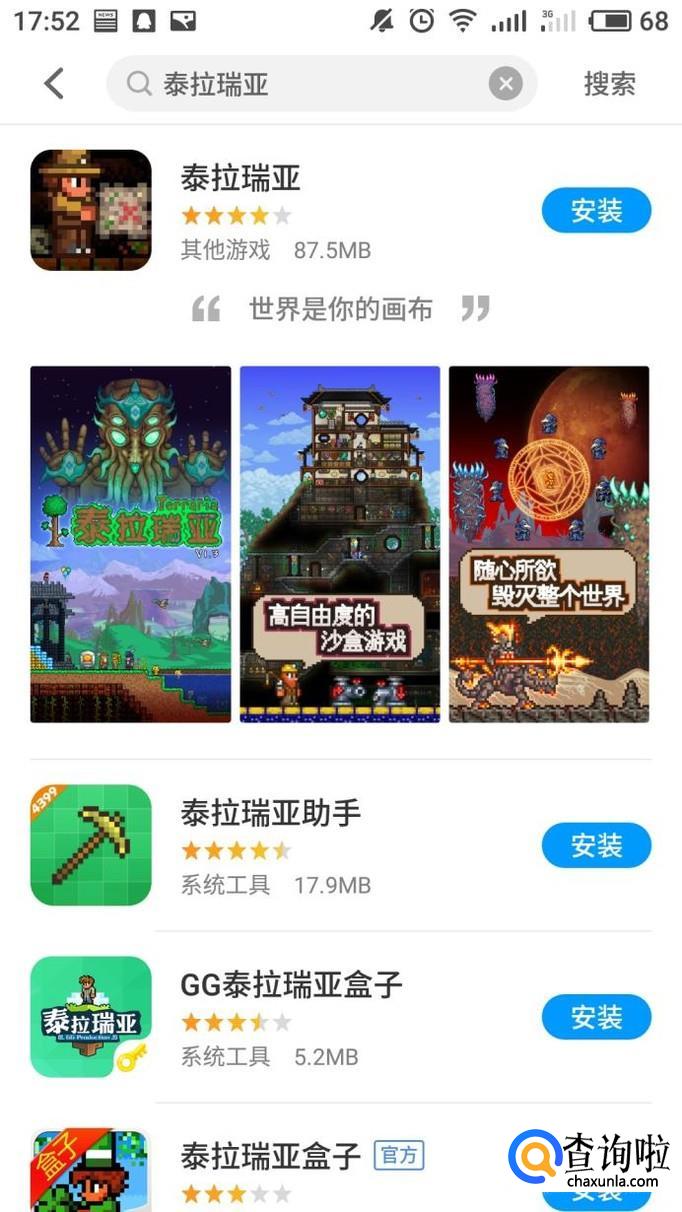The height and width of the screenshot is (1212, 682).
Task: Open the official 泰拉瑞亚盒子 app page
Action: (270, 1158)
